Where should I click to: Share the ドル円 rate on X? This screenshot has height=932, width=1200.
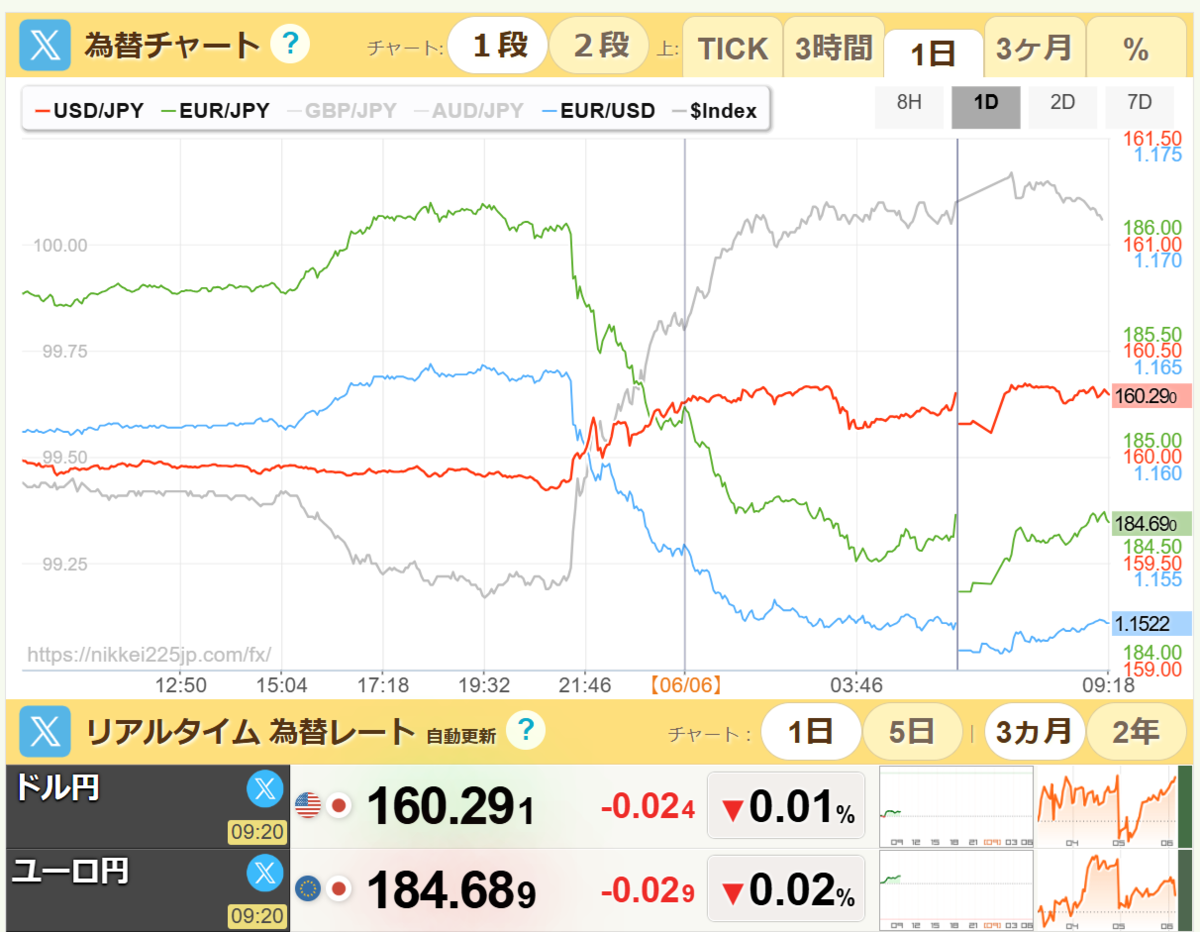click(x=265, y=790)
